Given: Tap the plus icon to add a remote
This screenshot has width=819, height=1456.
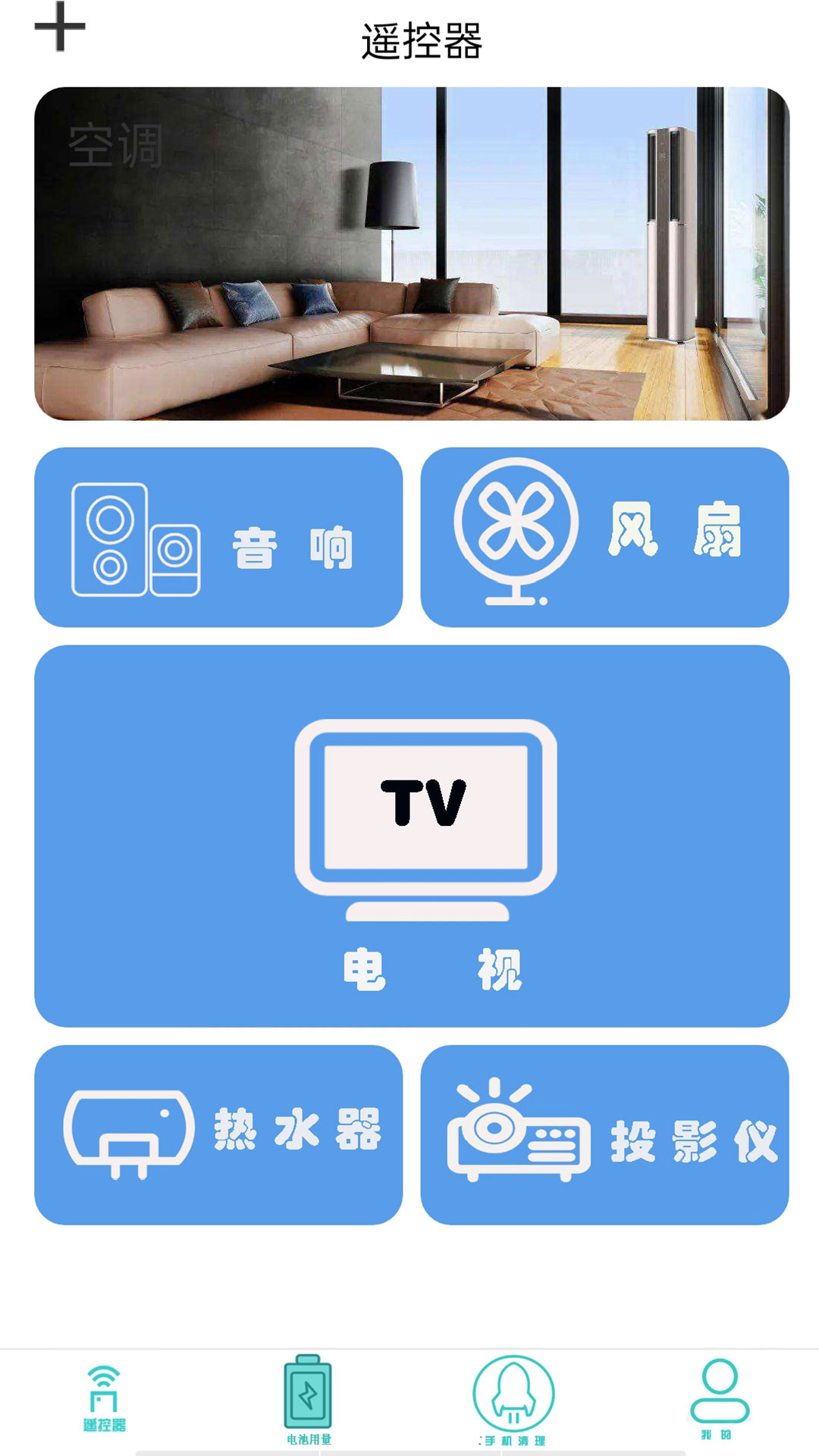Looking at the screenshot, I should coord(60,27).
